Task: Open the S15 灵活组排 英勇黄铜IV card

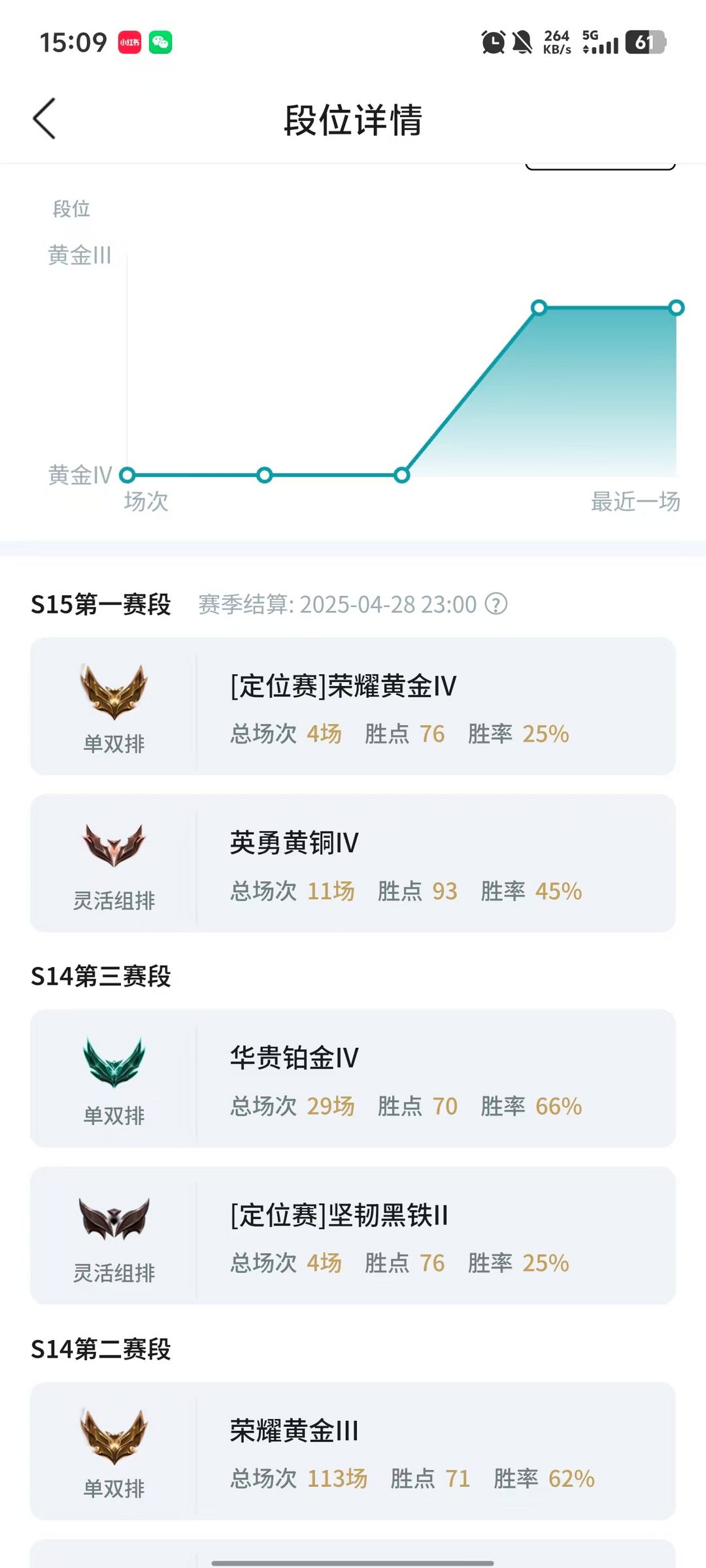Action: click(x=353, y=863)
